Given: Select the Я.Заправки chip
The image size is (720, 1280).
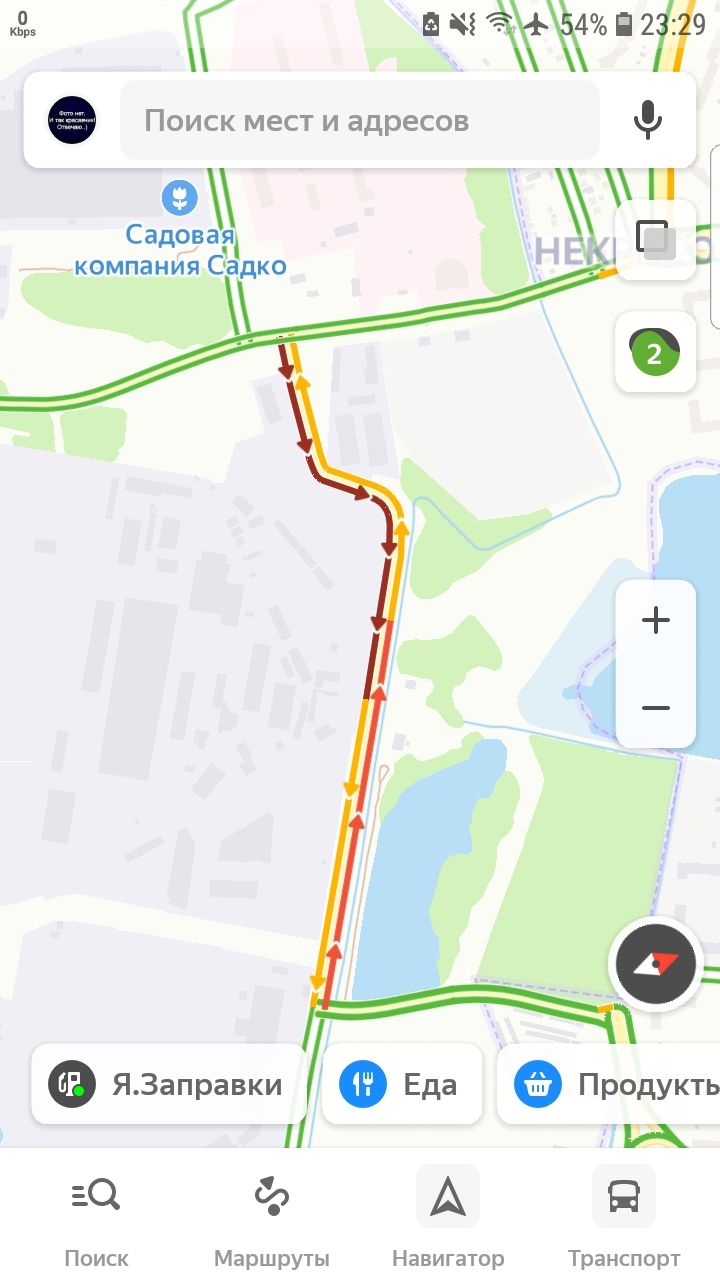Looking at the screenshot, I should 169,1085.
